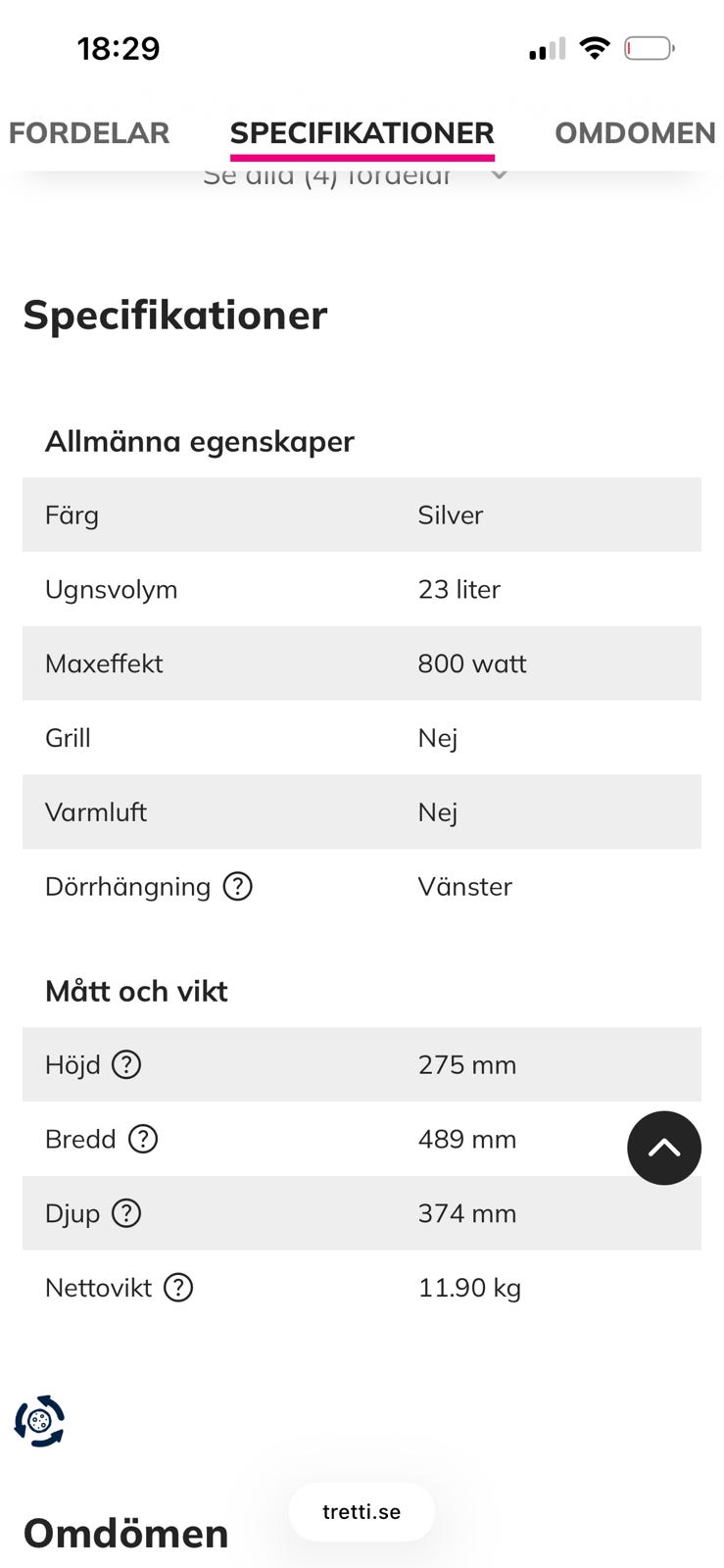The height and width of the screenshot is (1568, 724).
Task: Open the Omdömen tab
Action: click(635, 132)
